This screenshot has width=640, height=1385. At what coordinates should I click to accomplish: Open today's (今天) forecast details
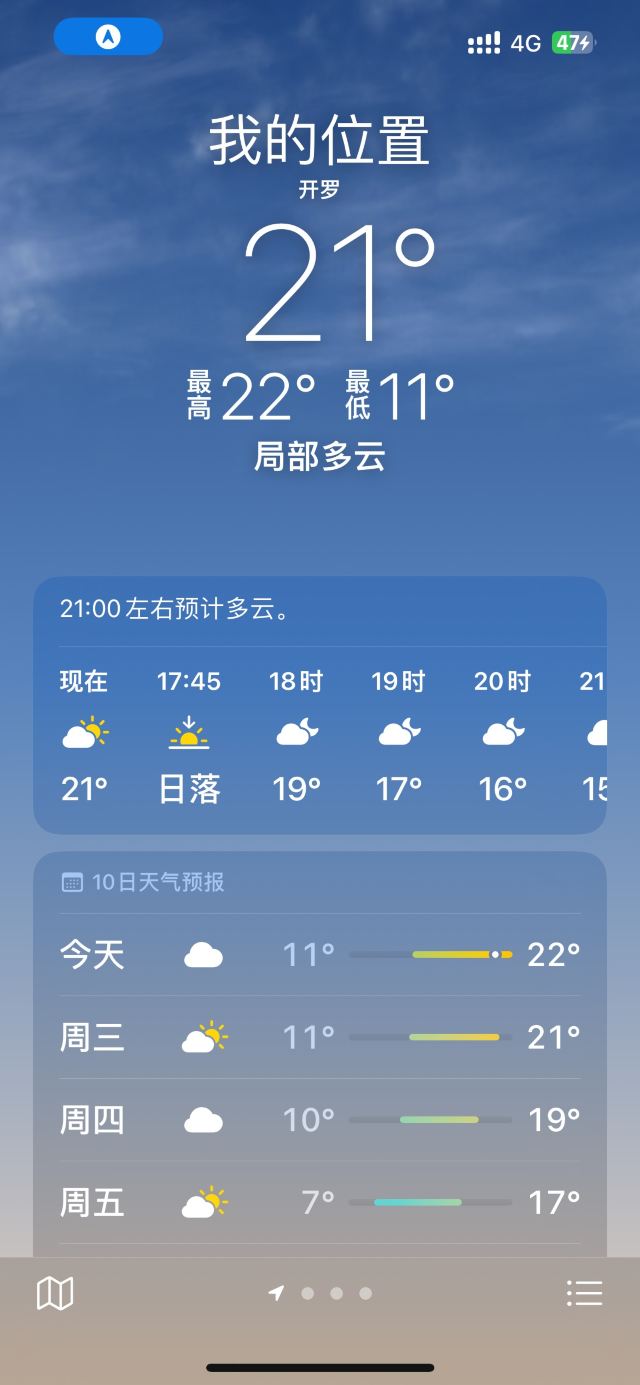click(320, 955)
